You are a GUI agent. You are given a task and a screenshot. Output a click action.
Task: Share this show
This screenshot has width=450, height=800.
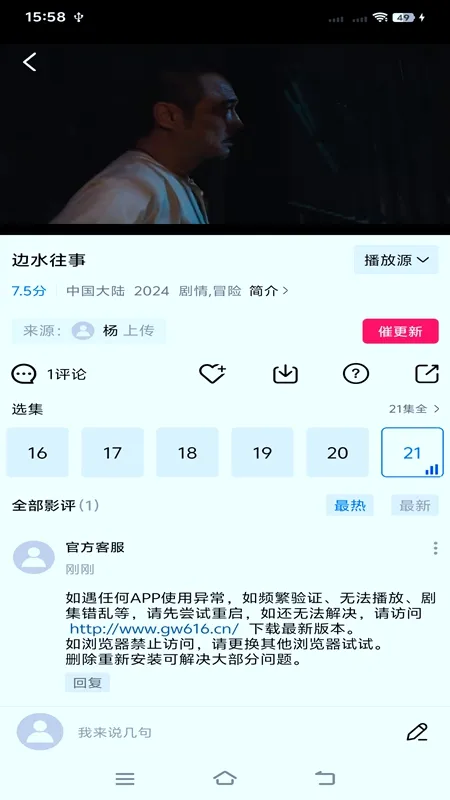pyautogui.click(x=427, y=374)
